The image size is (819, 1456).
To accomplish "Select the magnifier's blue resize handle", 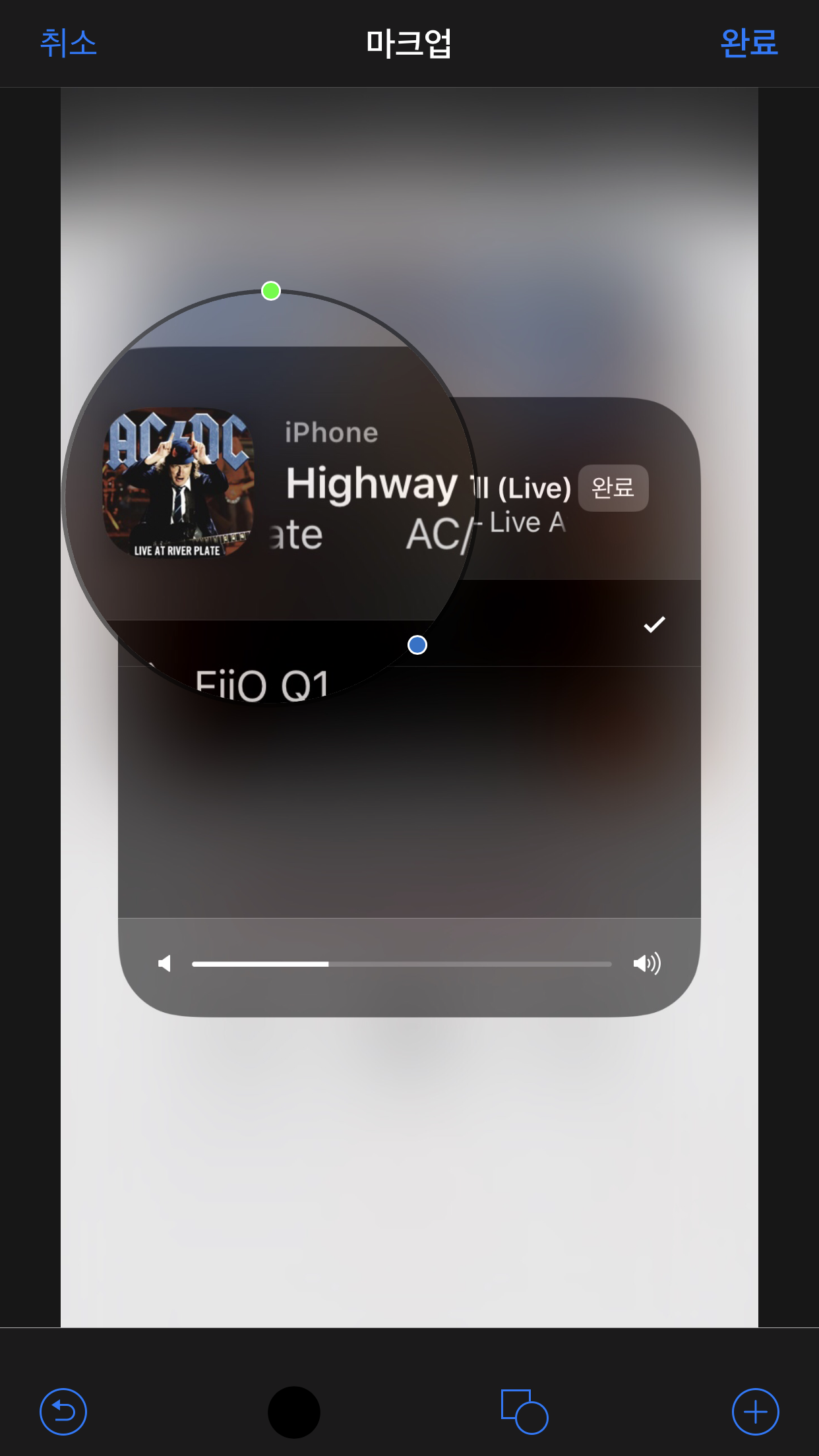I will [417, 645].
